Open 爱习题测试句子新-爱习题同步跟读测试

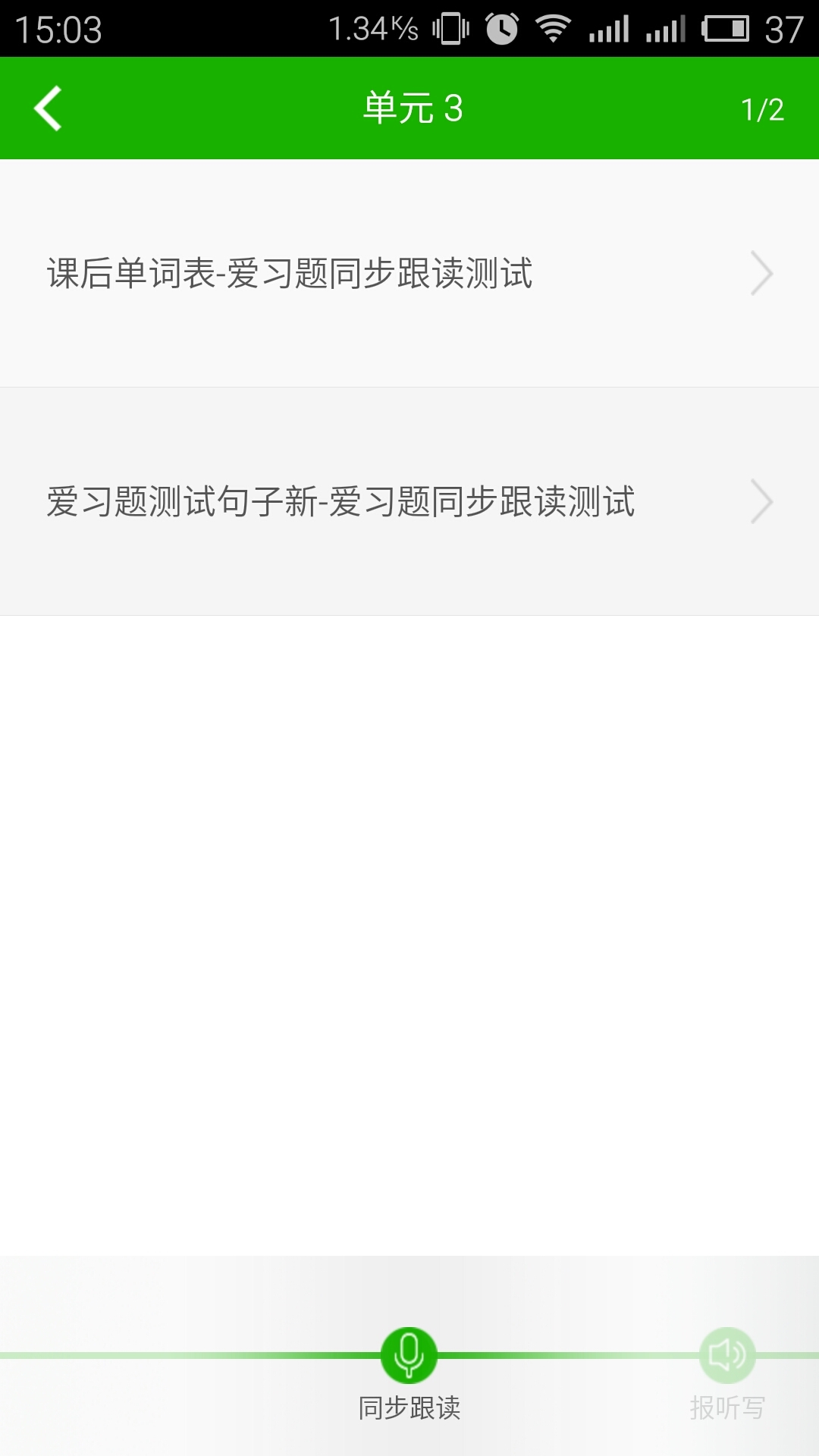click(409, 501)
